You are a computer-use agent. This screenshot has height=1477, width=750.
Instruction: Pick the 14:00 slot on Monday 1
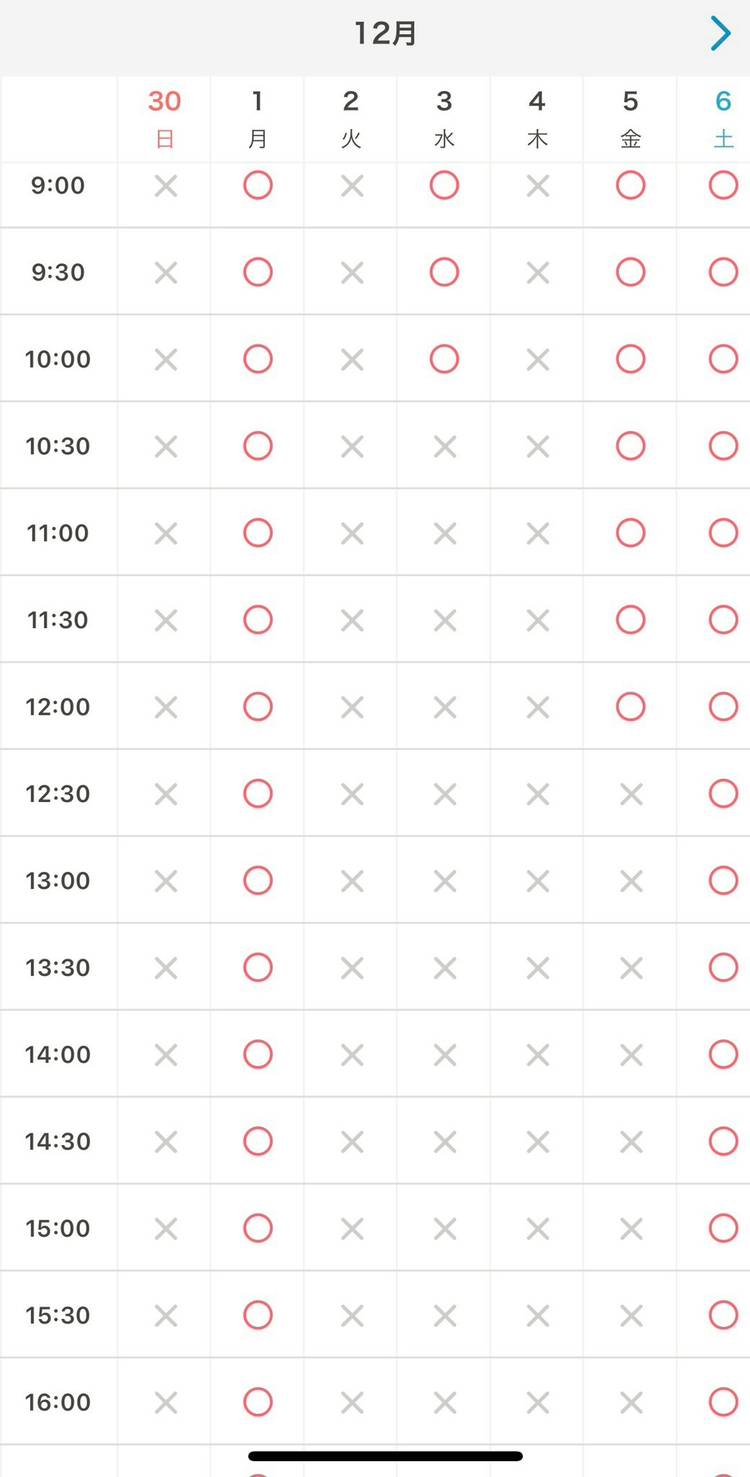coord(258,1054)
